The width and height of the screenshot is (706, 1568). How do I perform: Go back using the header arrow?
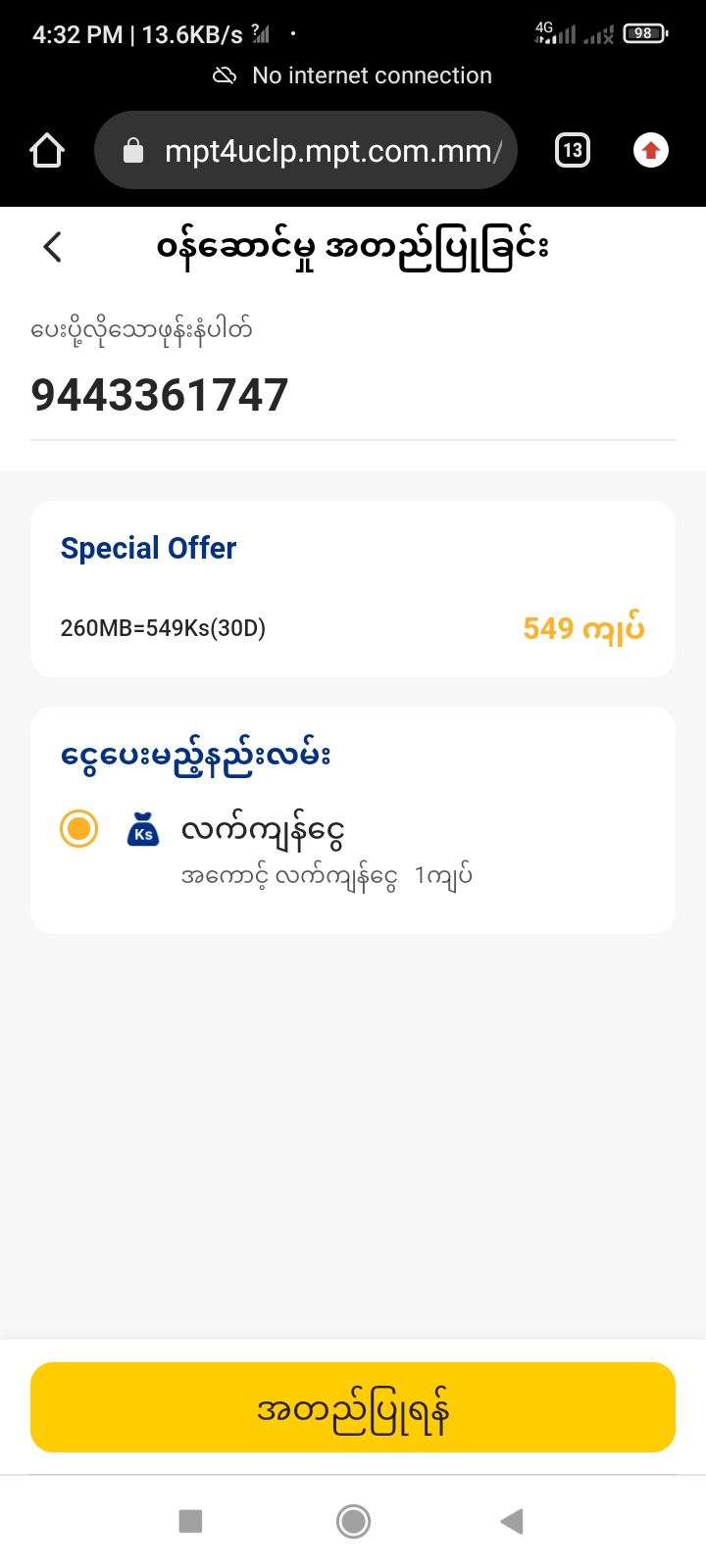tap(53, 247)
